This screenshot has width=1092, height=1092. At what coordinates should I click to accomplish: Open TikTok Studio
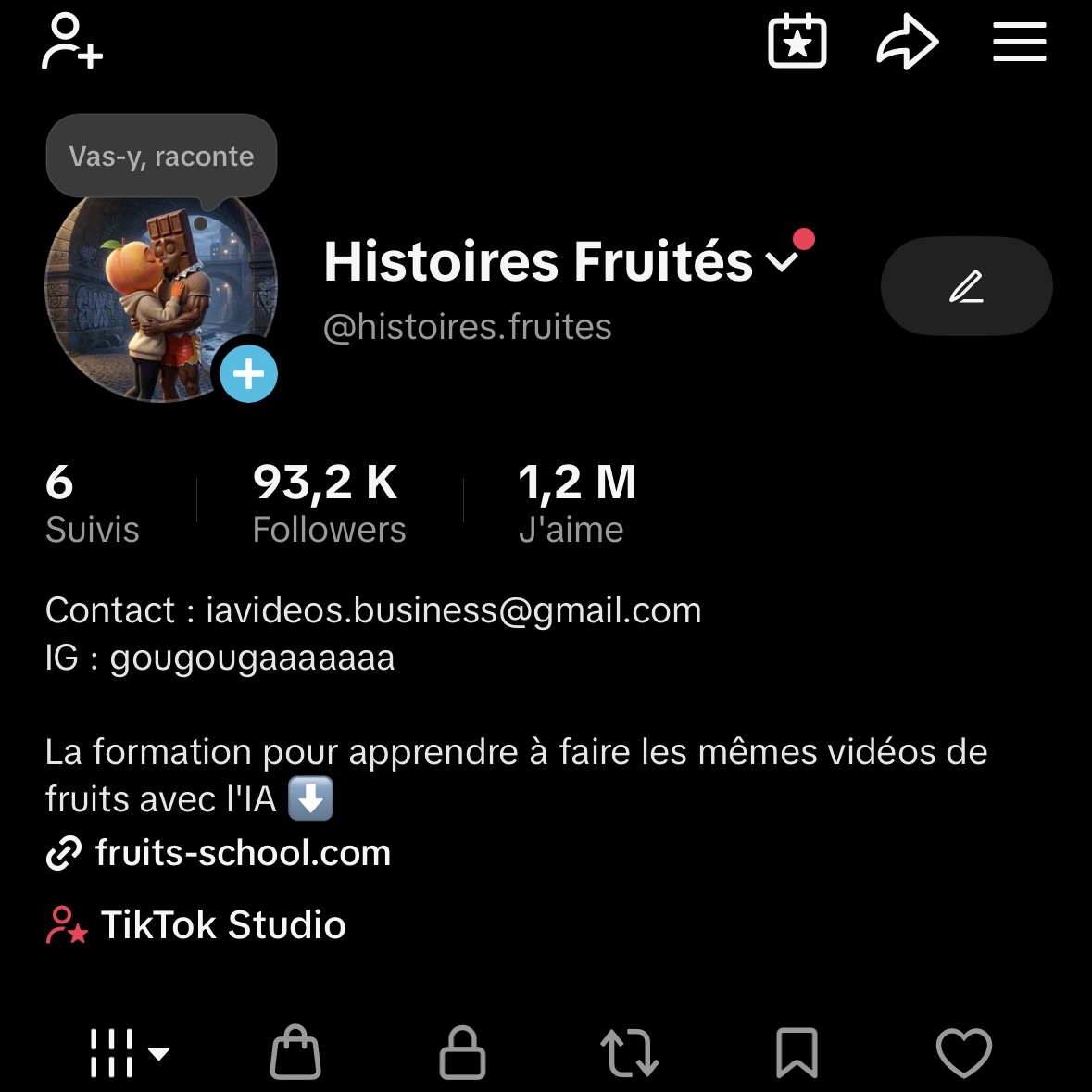195,924
